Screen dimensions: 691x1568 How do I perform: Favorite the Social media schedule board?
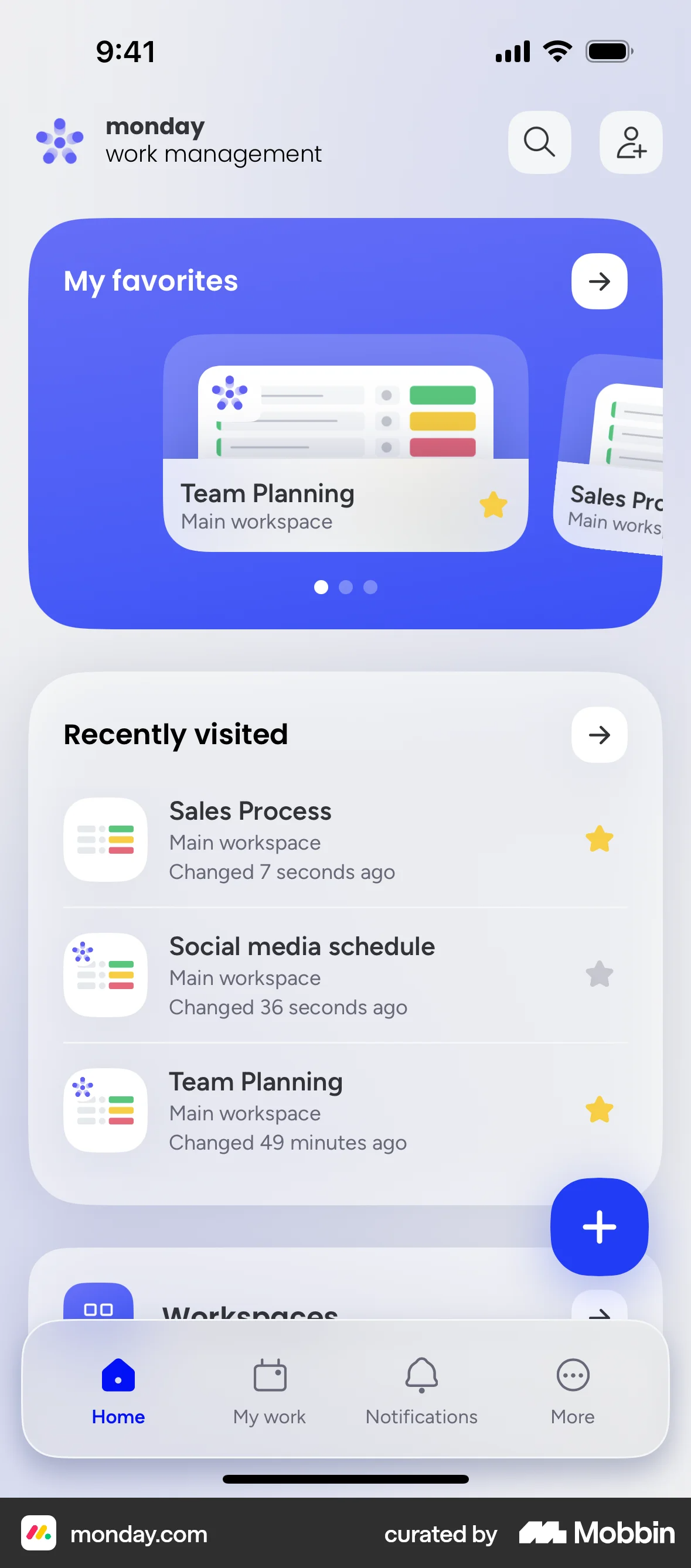[599, 974]
